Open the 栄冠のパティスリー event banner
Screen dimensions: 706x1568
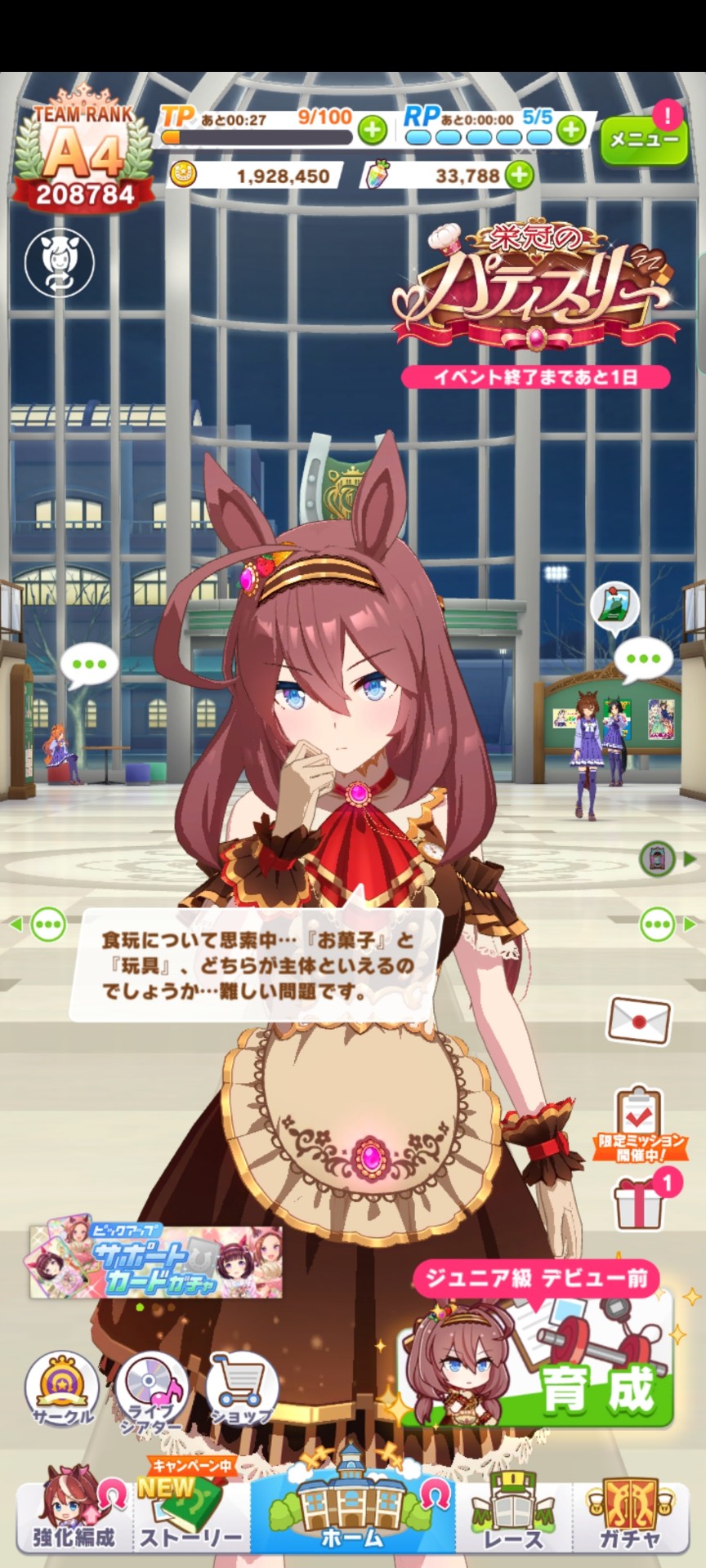535,286
